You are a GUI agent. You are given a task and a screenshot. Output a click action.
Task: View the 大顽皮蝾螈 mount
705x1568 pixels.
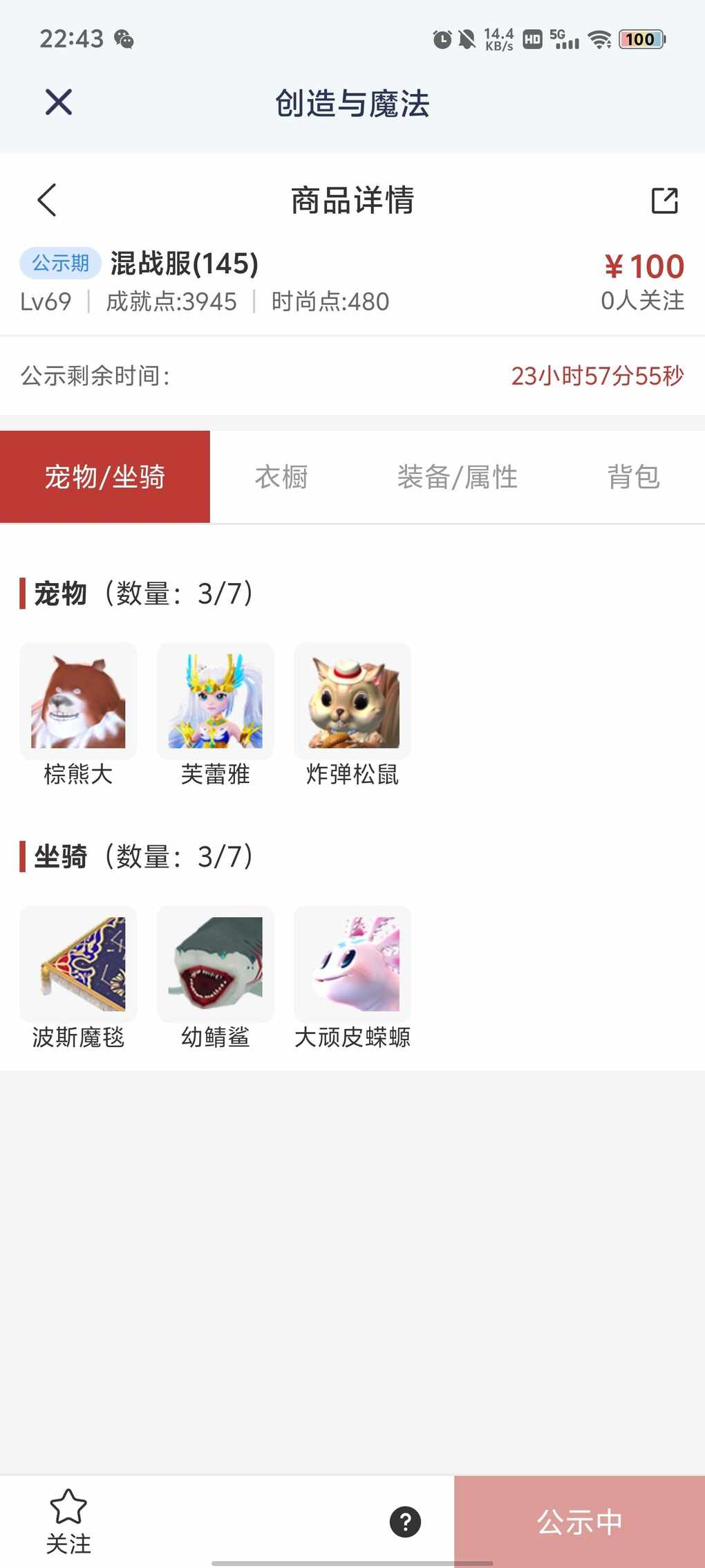pos(352,964)
